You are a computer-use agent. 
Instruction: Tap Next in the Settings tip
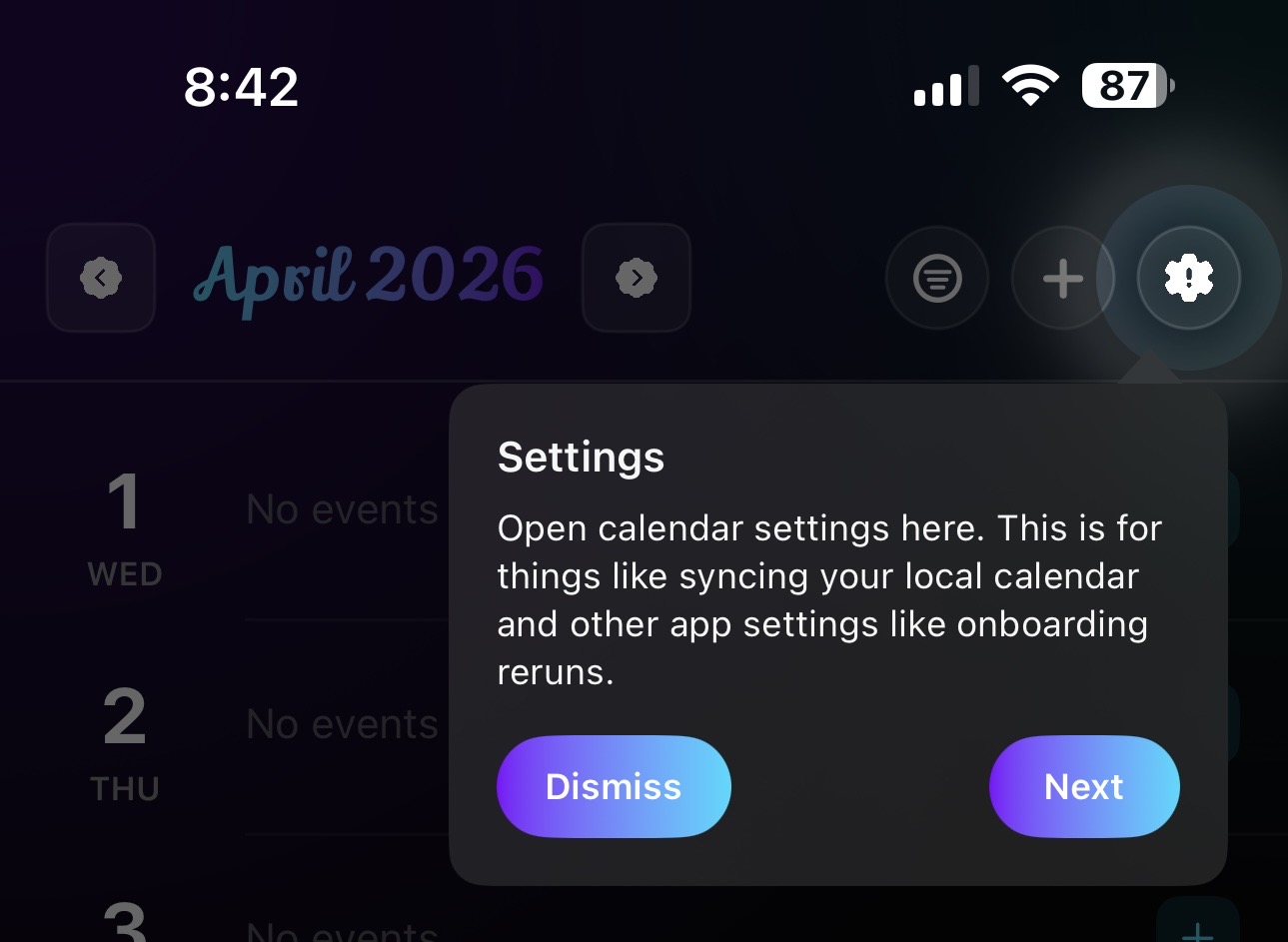(1084, 787)
